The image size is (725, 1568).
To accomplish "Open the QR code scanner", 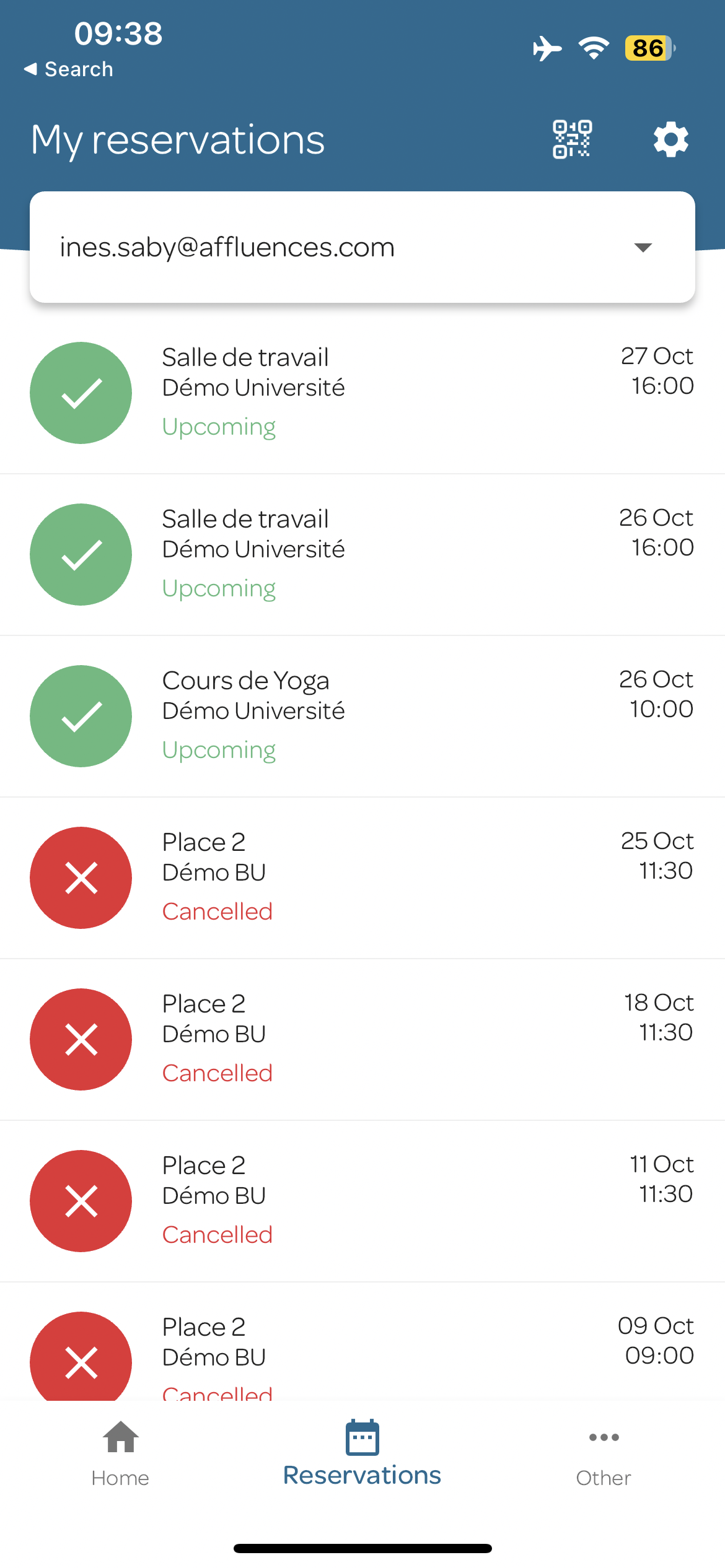I will point(571,139).
